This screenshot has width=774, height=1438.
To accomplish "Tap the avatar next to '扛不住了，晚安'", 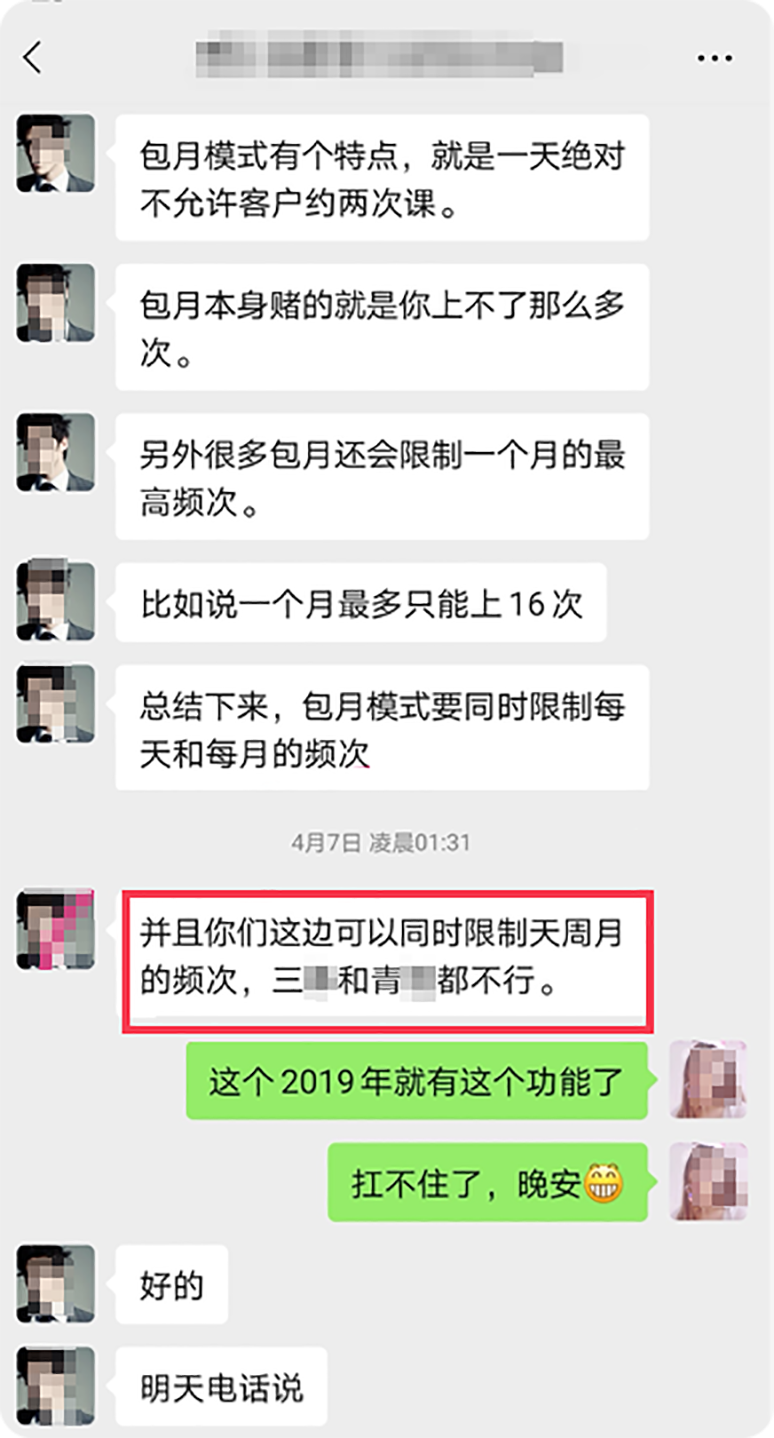I will pyautogui.click(x=708, y=1182).
